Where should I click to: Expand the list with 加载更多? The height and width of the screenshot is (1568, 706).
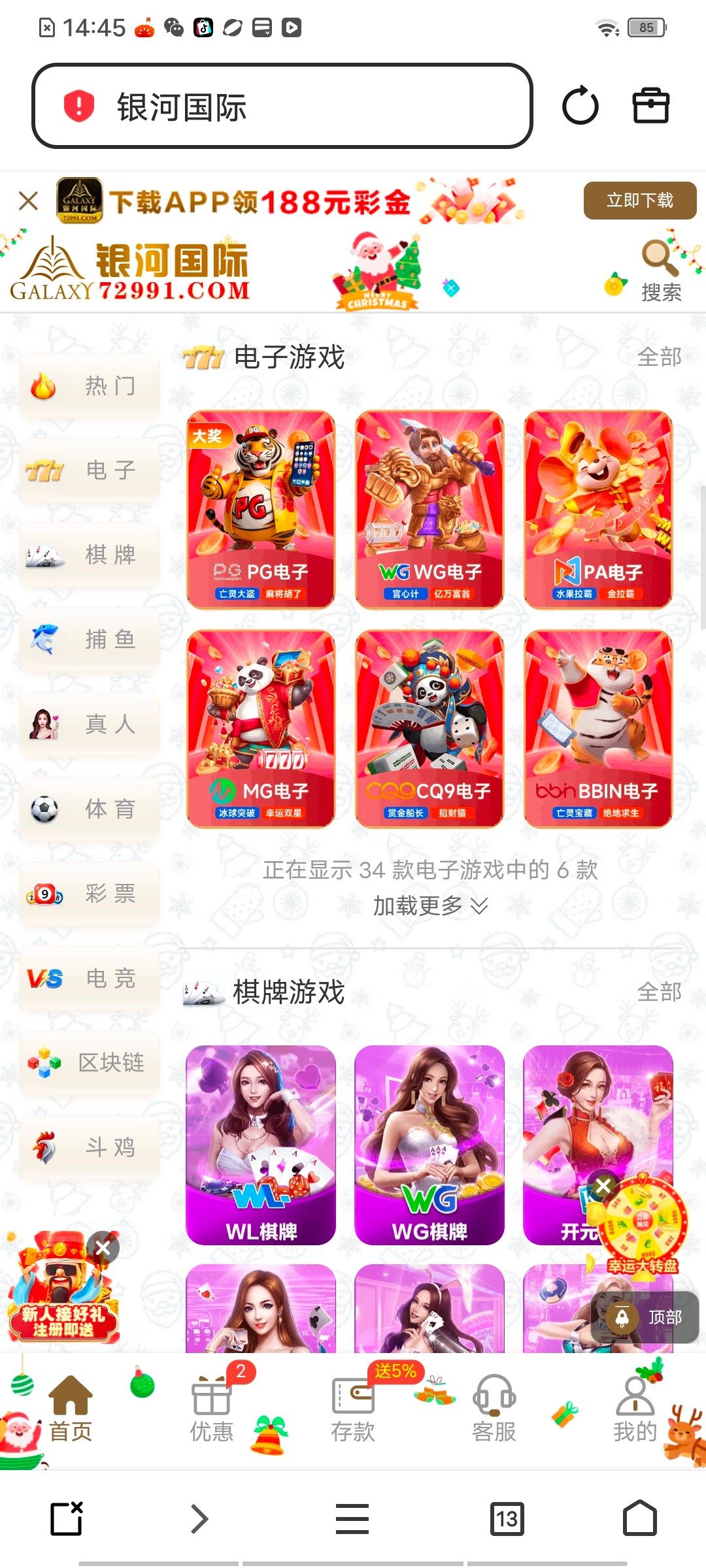coord(429,906)
